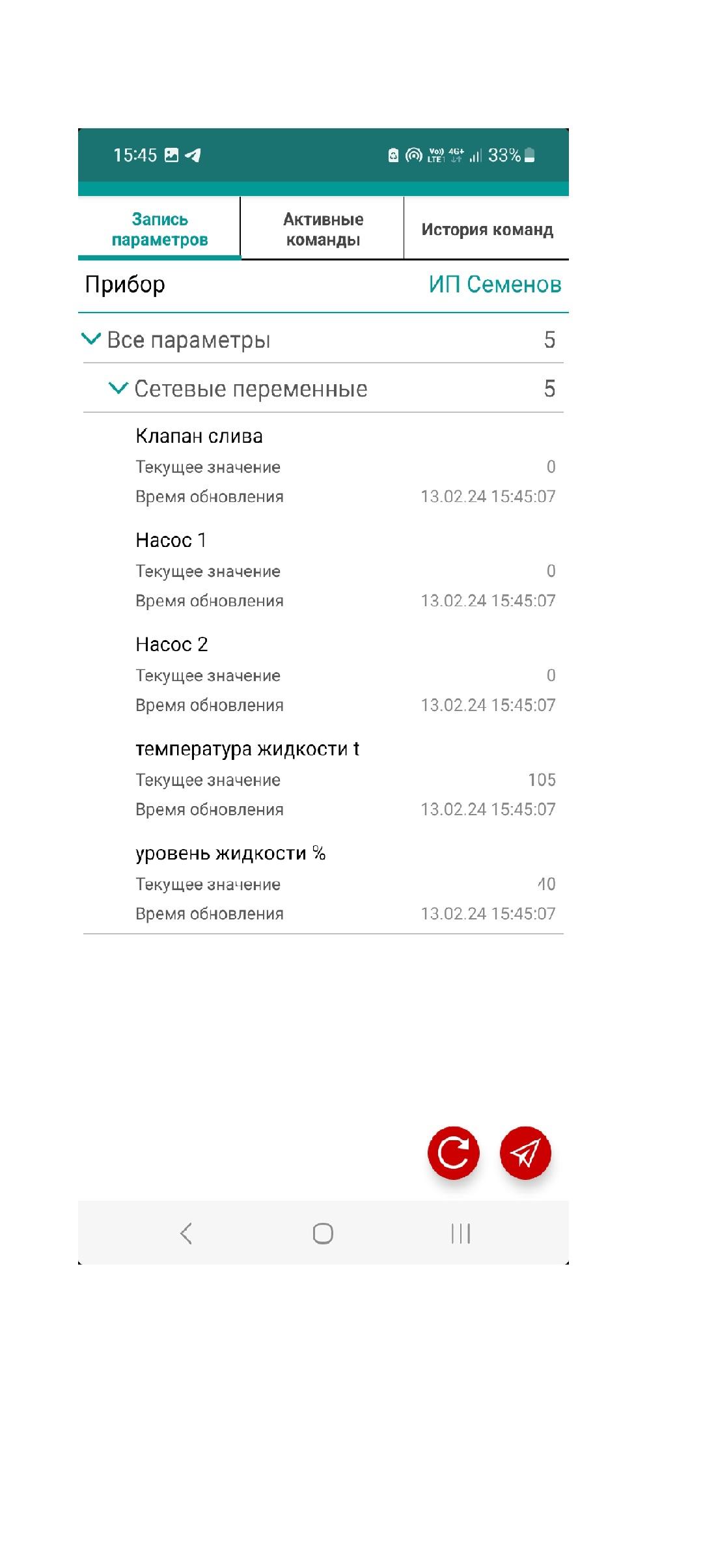Tap the red refresh button

pos(453,1153)
